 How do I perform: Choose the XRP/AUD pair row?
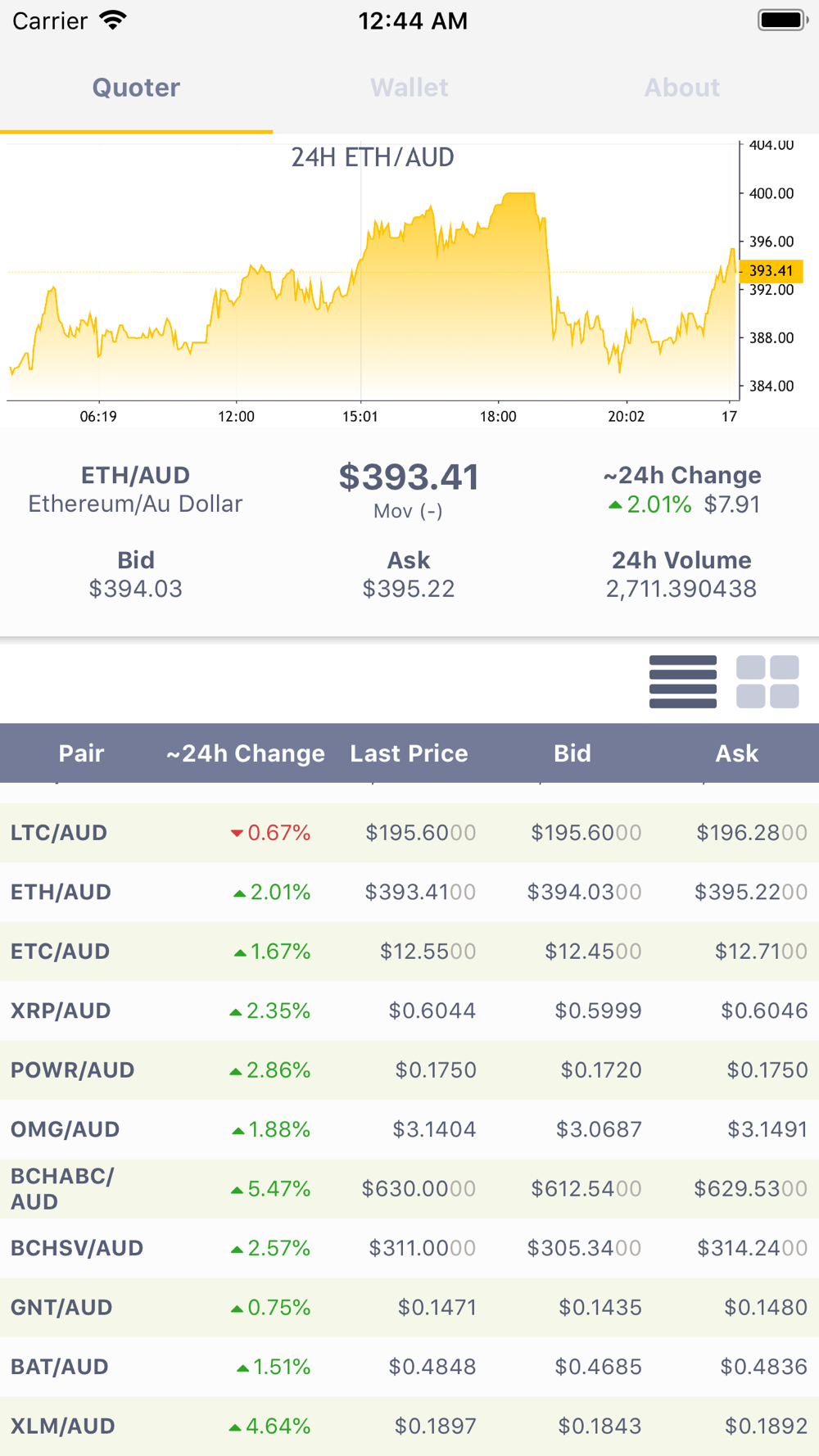click(x=409, y=1011)
